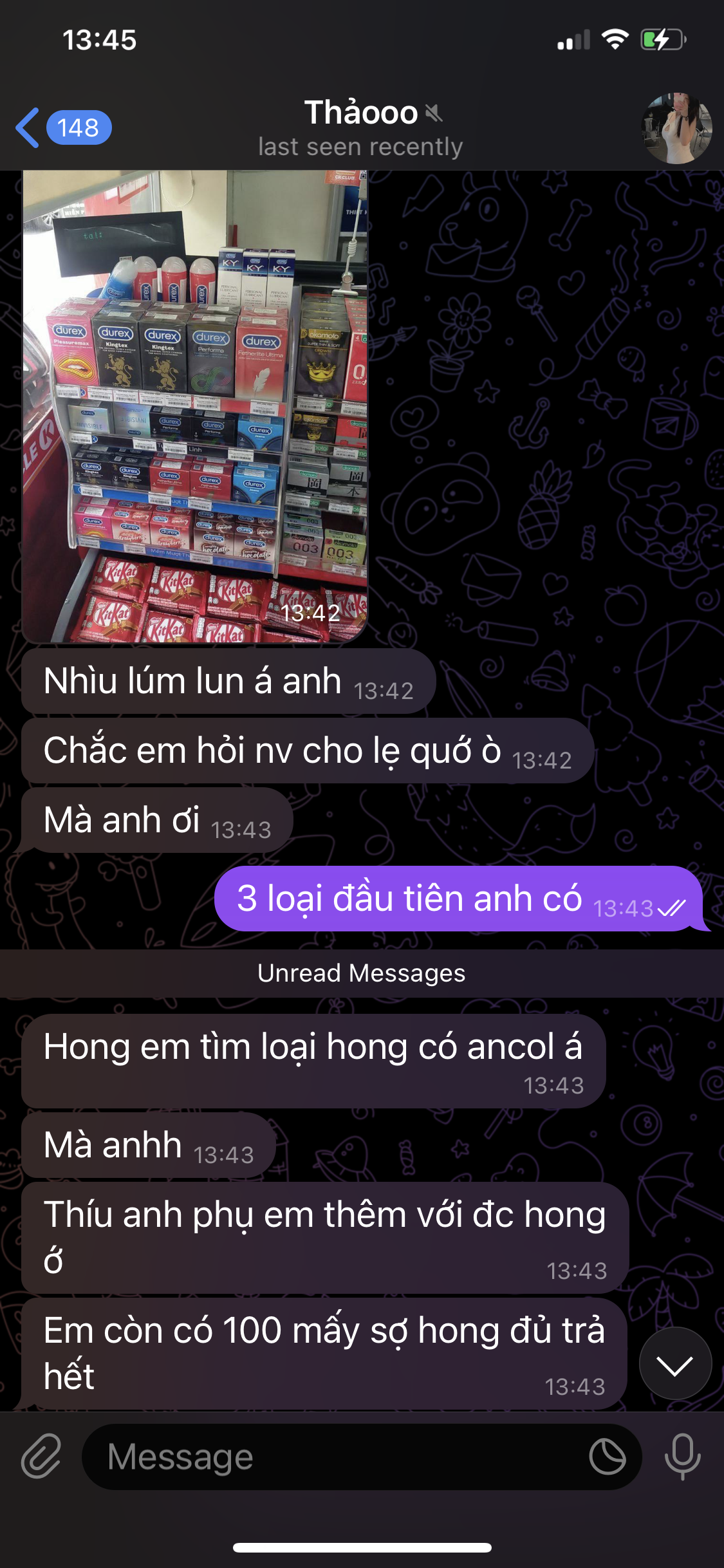
Task: Focus the Message text field
Action: (x=335, y=1457)
